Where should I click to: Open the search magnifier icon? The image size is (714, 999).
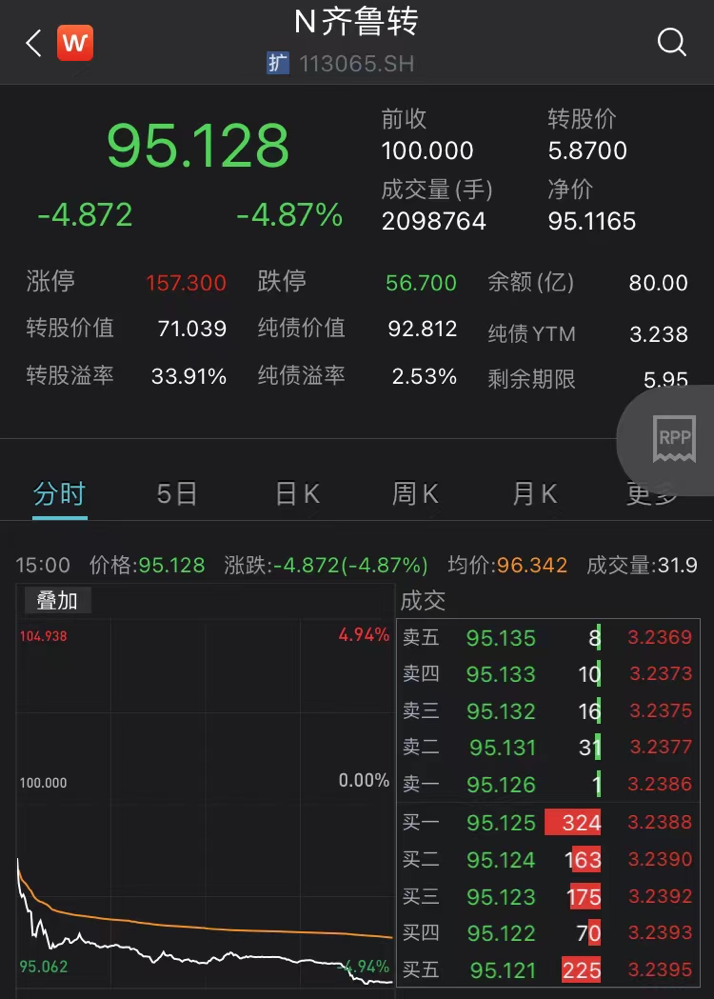(x=671, y=42)
